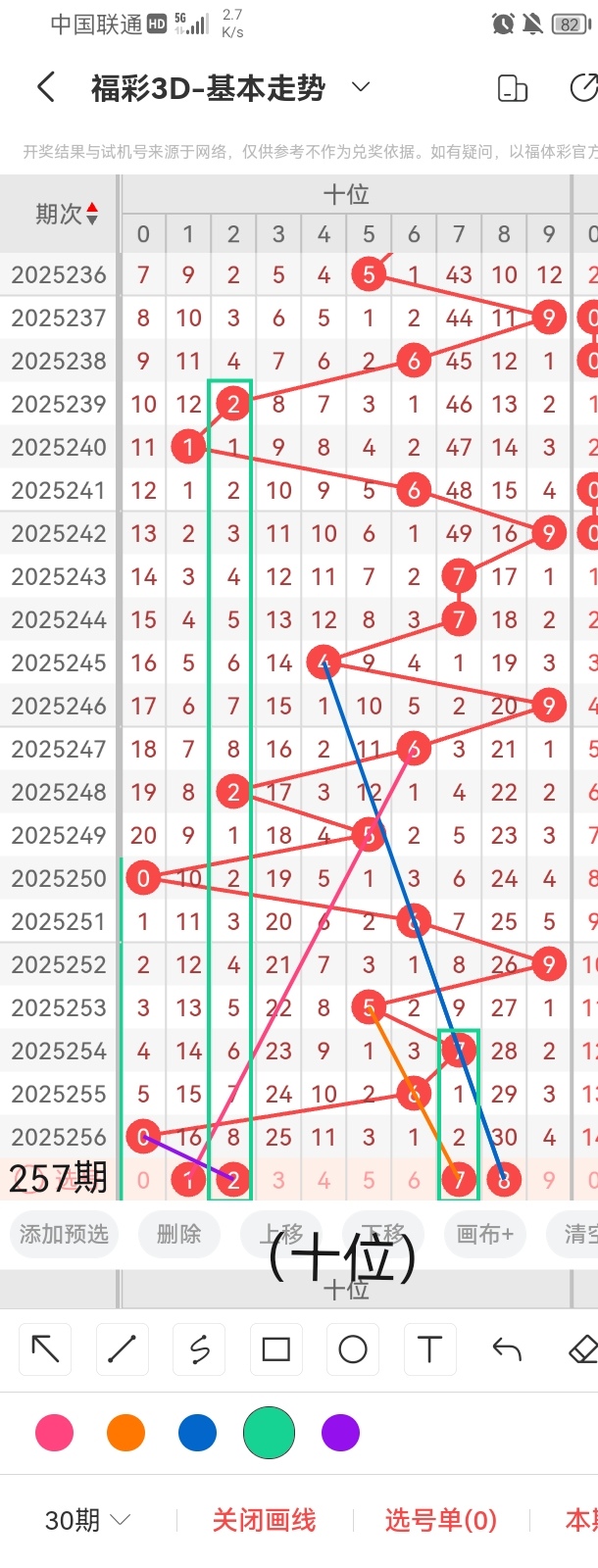Select the arrow drawing tool
This screenshot has width=598, height=1568.
[x=45, y=1349]
